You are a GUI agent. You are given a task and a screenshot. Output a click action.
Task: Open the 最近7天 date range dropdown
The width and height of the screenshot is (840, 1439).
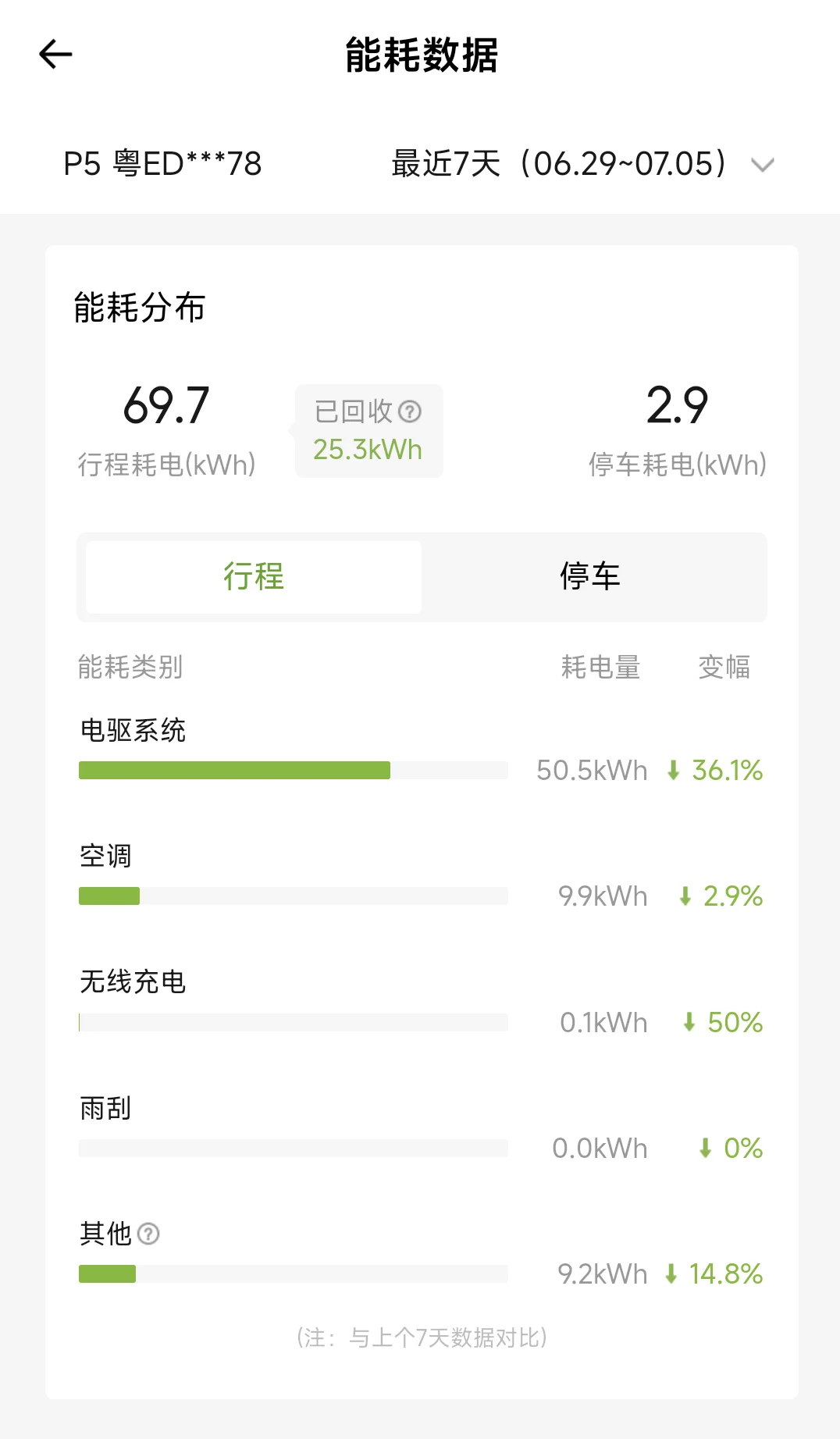[582, 164]
